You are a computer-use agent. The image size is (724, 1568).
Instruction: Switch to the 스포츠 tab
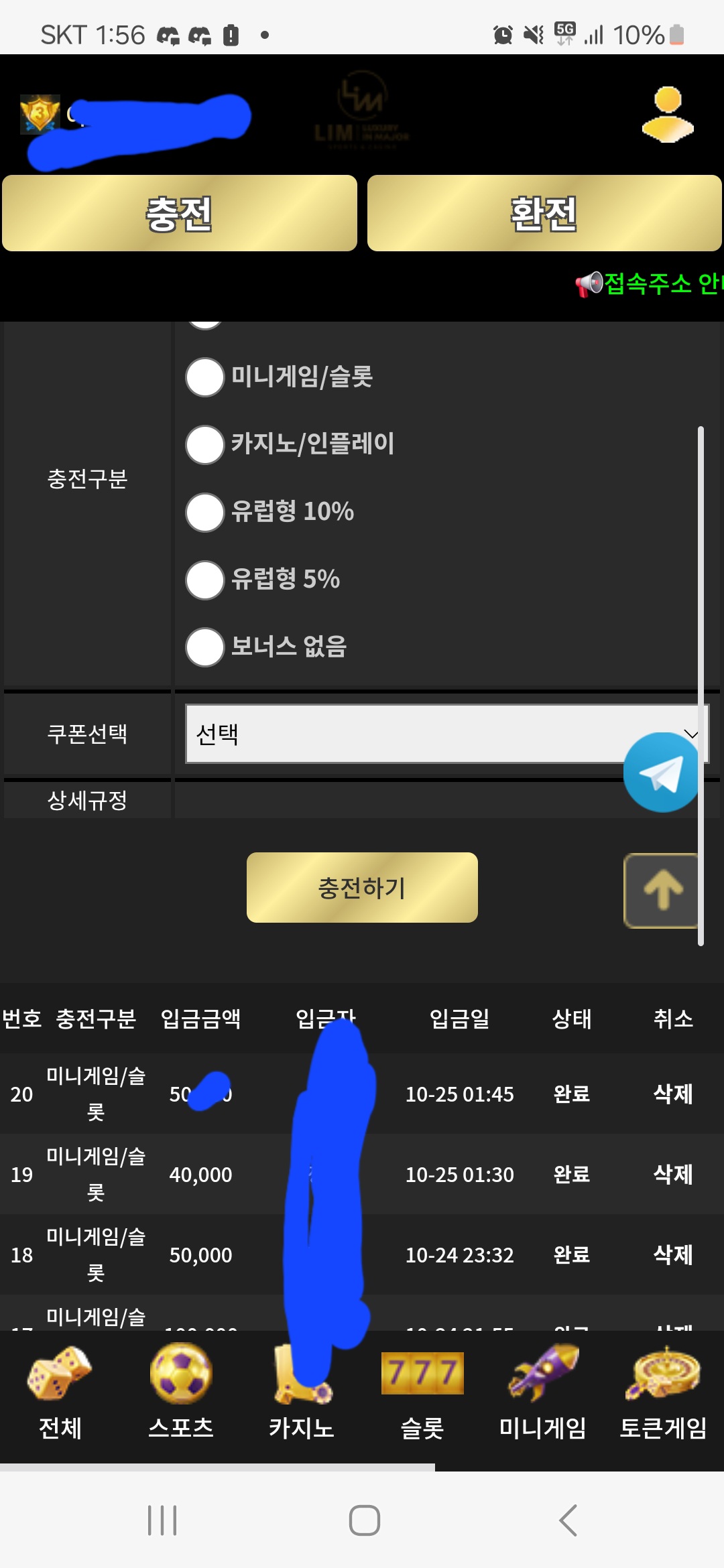[x=181, y=1394]
